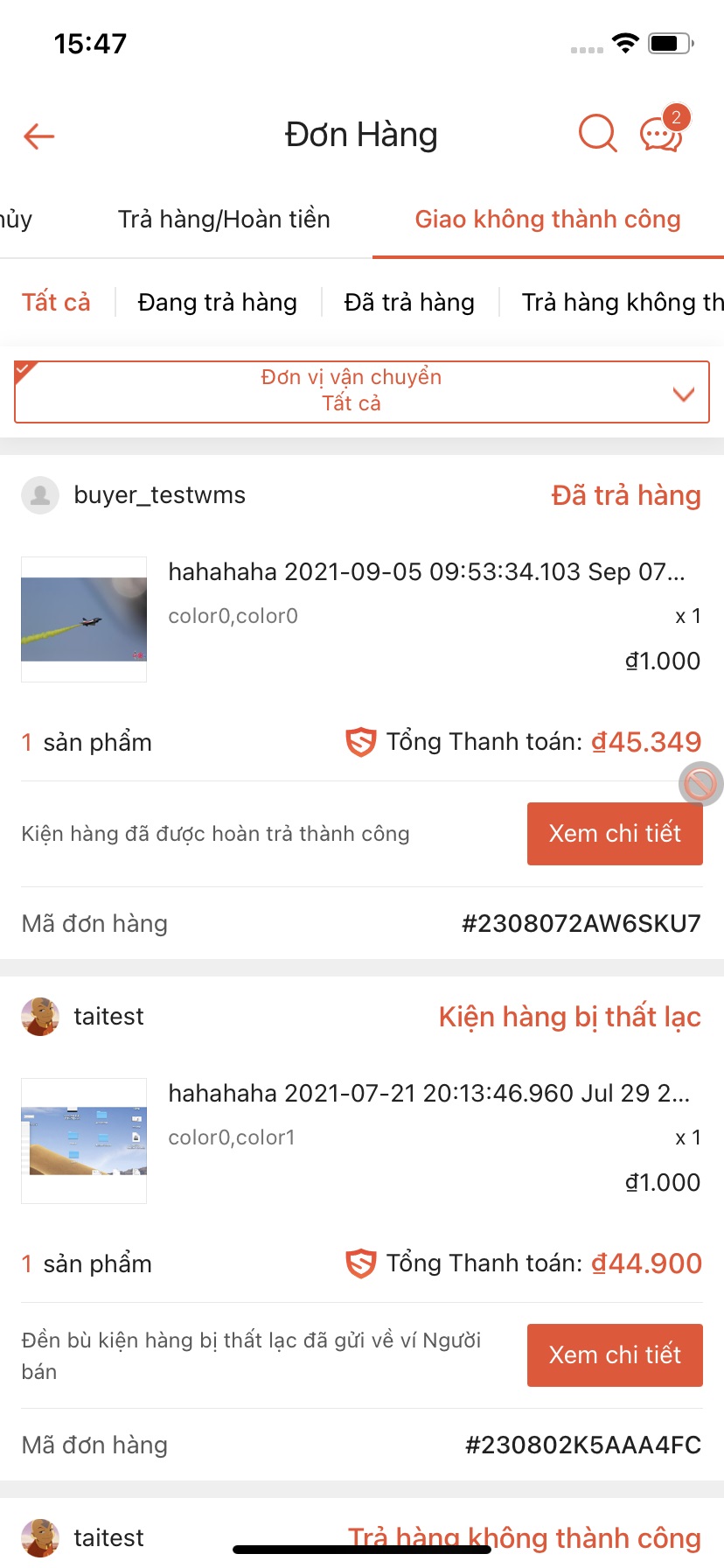
Task: Select the Đang trả hàng filter
Action: click(x=217, y=301)
